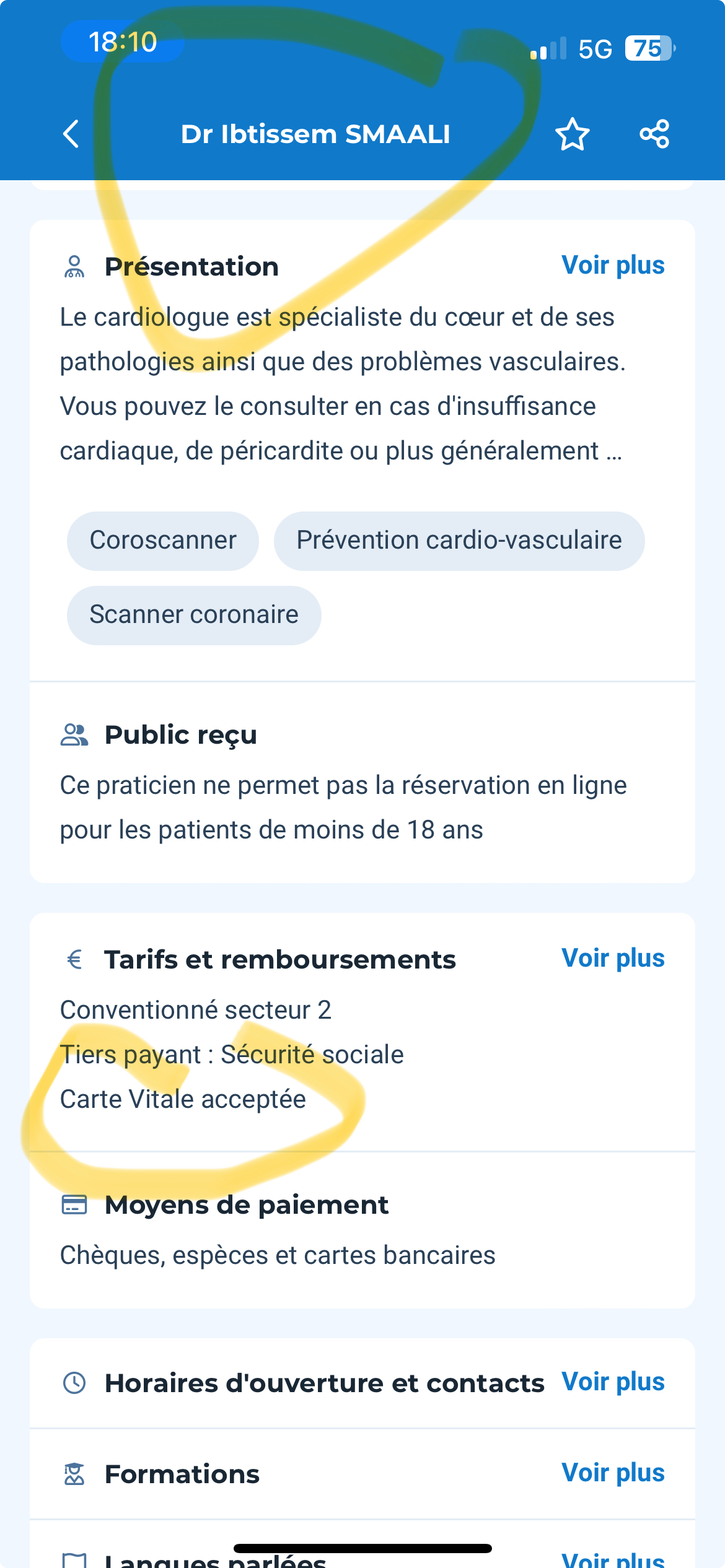This screenshot has height=1568, width=725.
Task: Share this doctor's profile
Action: (x=654, y=134)
